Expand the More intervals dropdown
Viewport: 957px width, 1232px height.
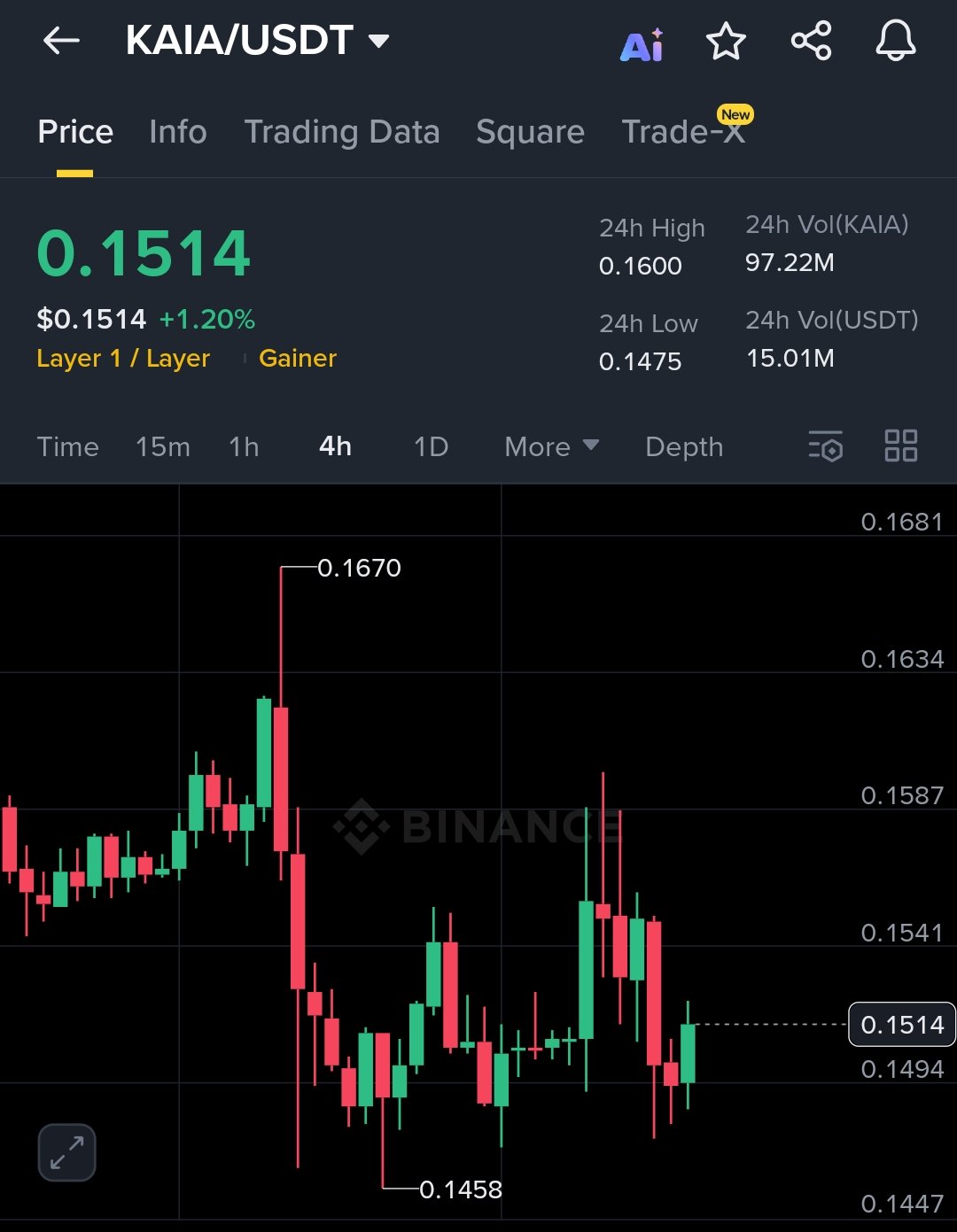point(551,446)
